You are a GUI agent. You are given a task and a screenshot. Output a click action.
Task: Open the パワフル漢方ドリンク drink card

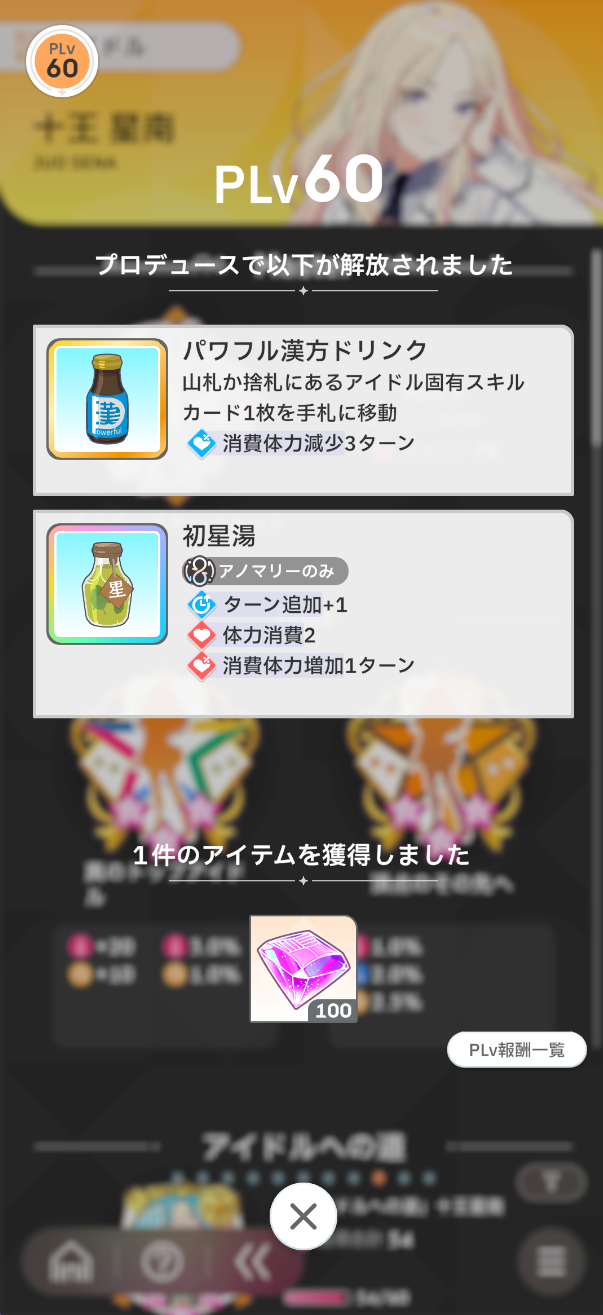click(x=303, y=410)
